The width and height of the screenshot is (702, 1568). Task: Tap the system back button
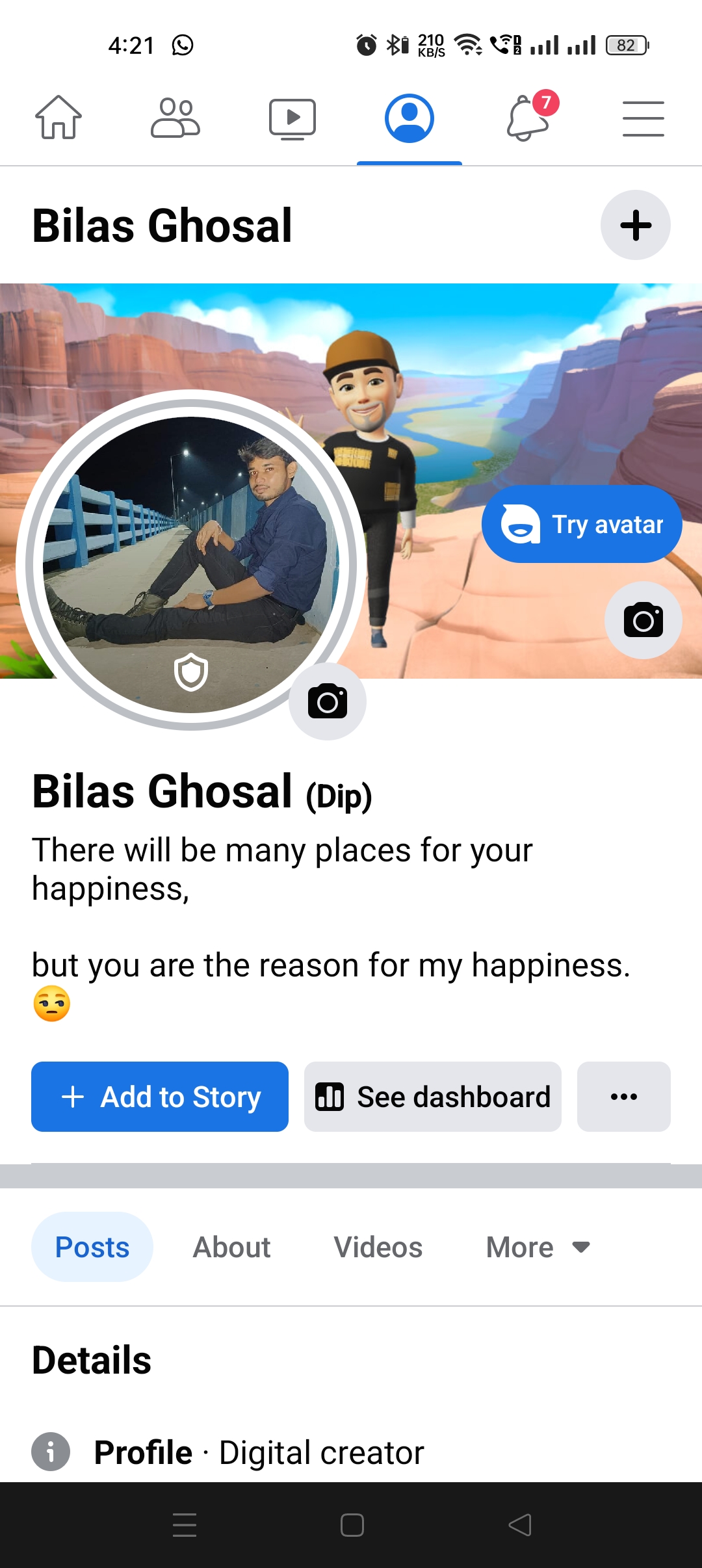(x=520, y=1524)
